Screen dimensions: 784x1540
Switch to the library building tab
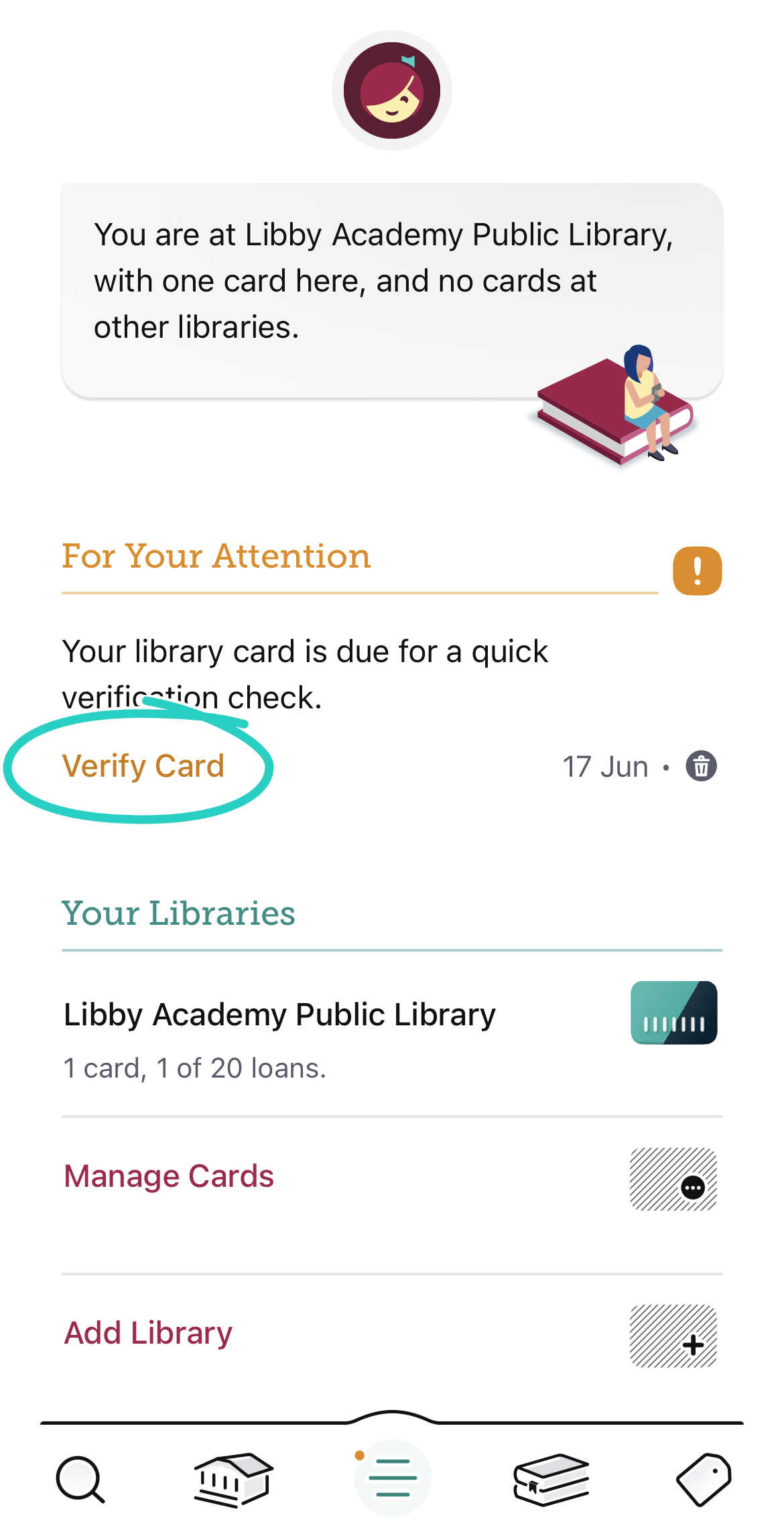click(x=233, y=1479)
